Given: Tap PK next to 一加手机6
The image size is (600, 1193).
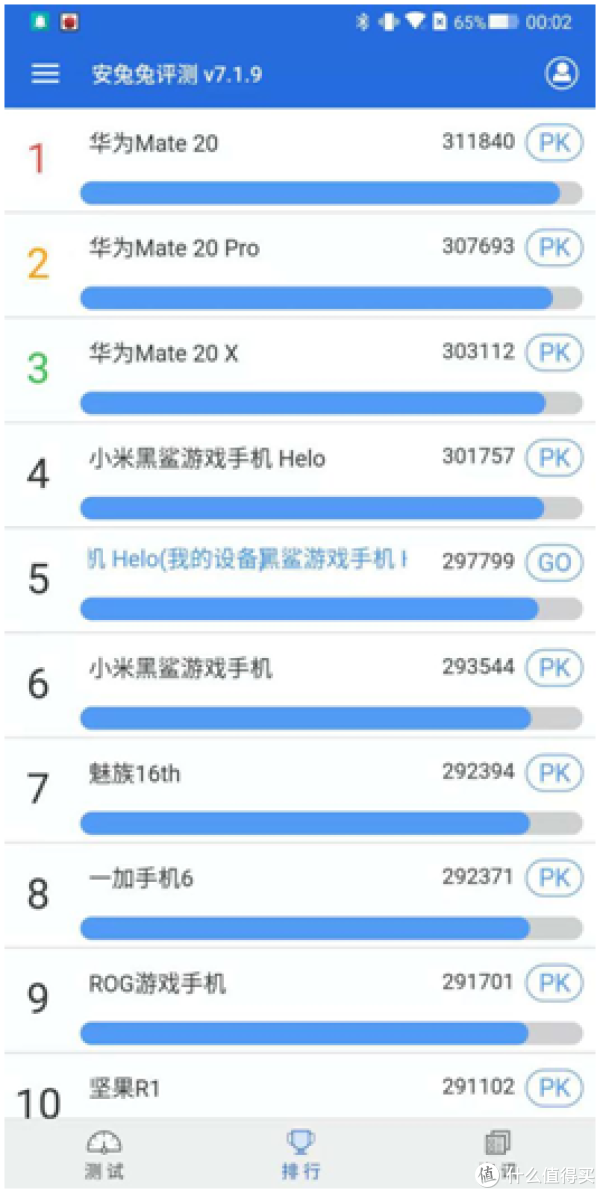Looking at the screenshot, I should [x=554, y=877].
